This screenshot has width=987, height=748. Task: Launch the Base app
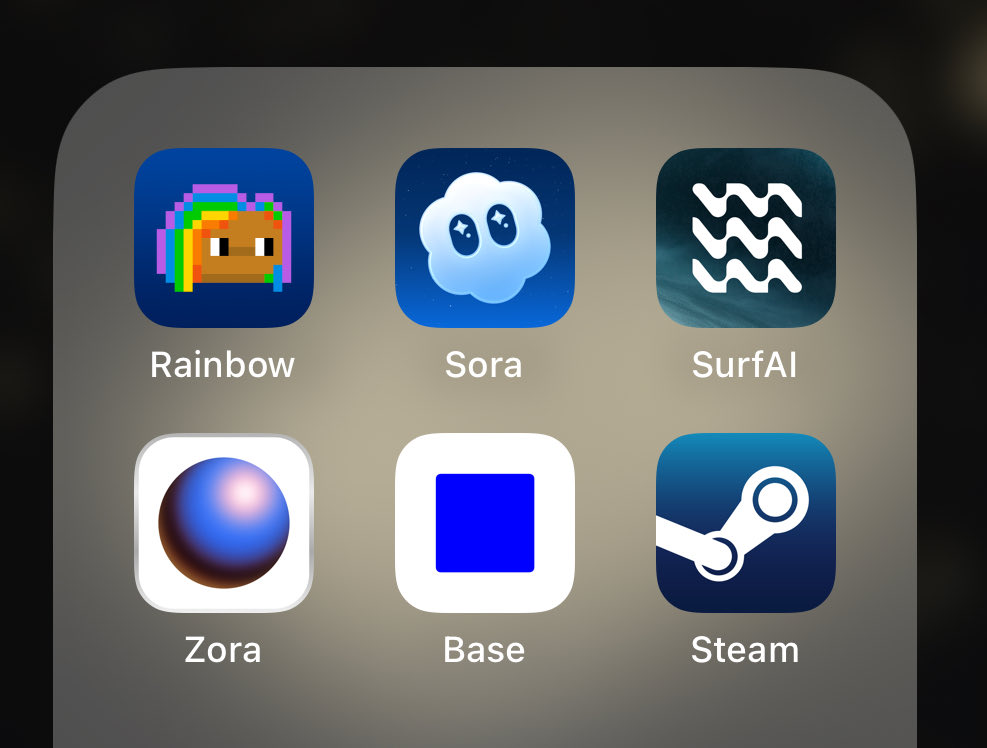tap(484, 523)
